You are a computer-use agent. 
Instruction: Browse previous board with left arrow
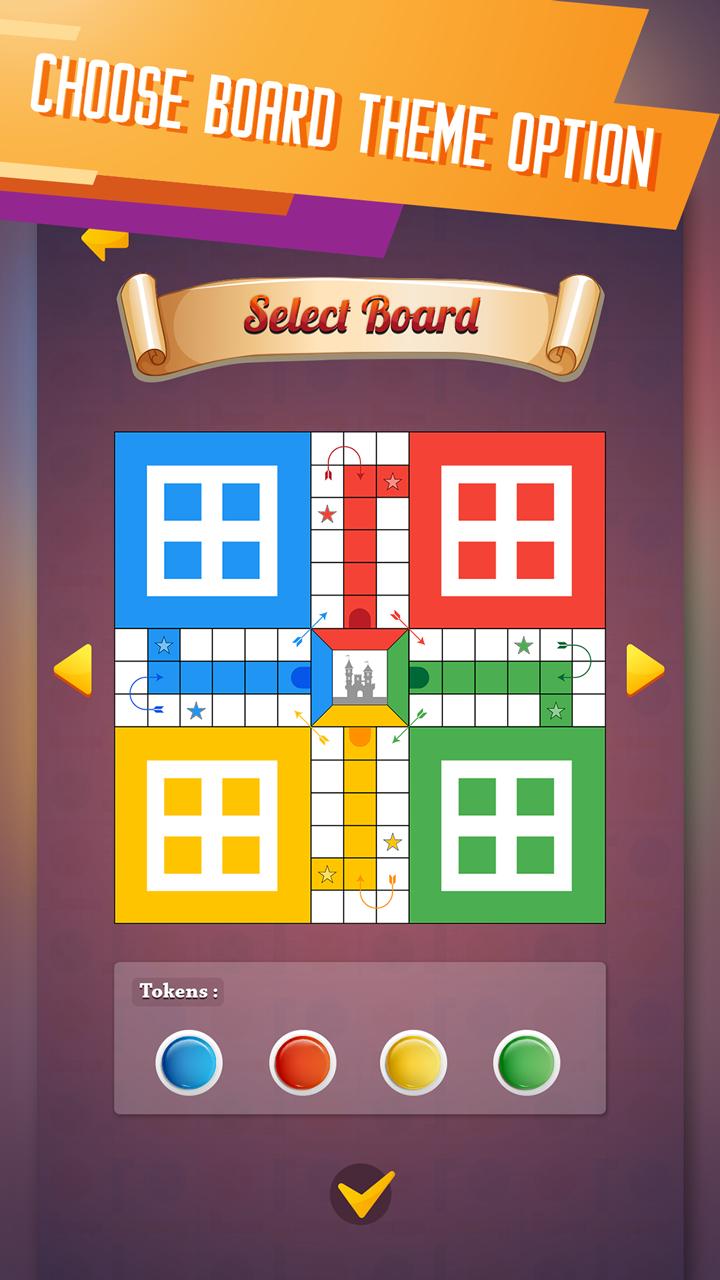click(x=74, y=668)
